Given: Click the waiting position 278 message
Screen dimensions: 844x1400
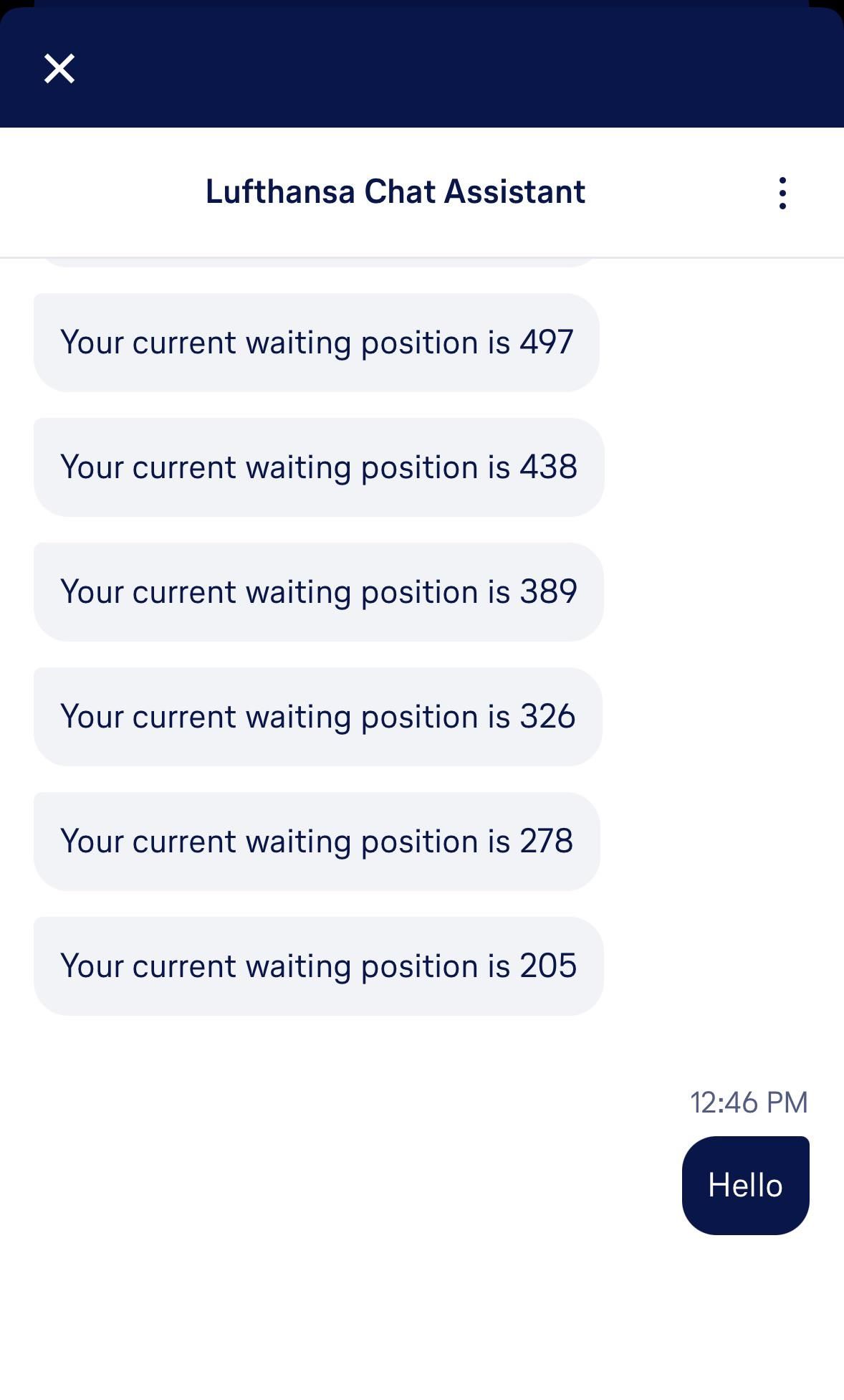Looking at the screenshot, I should [317, 840].
